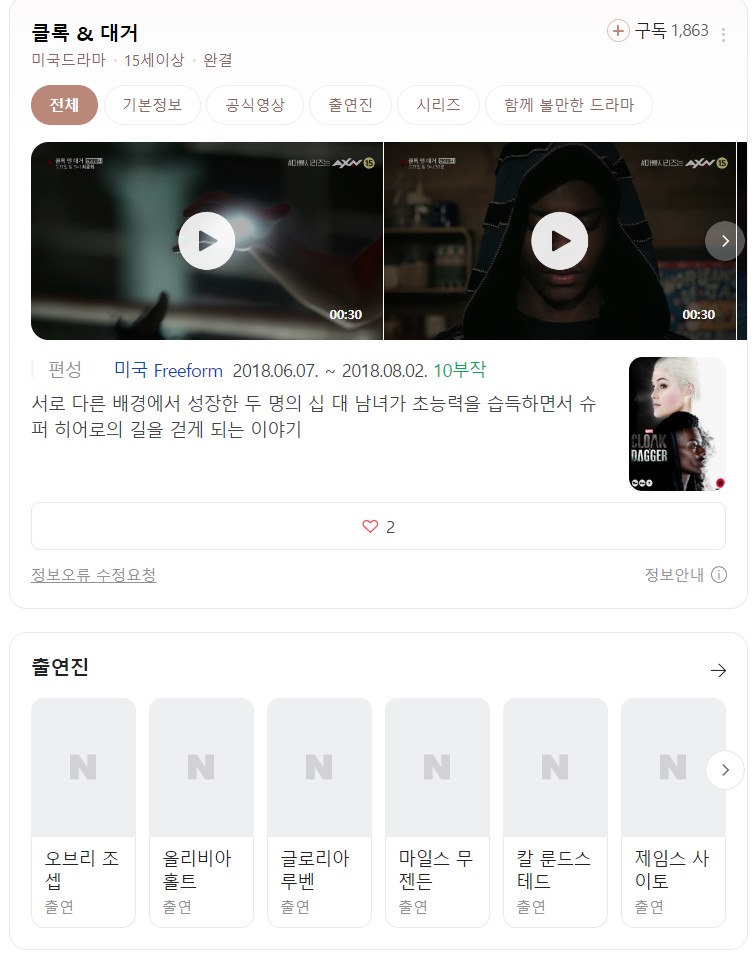This screenshot has height=962, width=756.
Task: Tap 정보오류 수정요청 link
Action: click(93, 575)
